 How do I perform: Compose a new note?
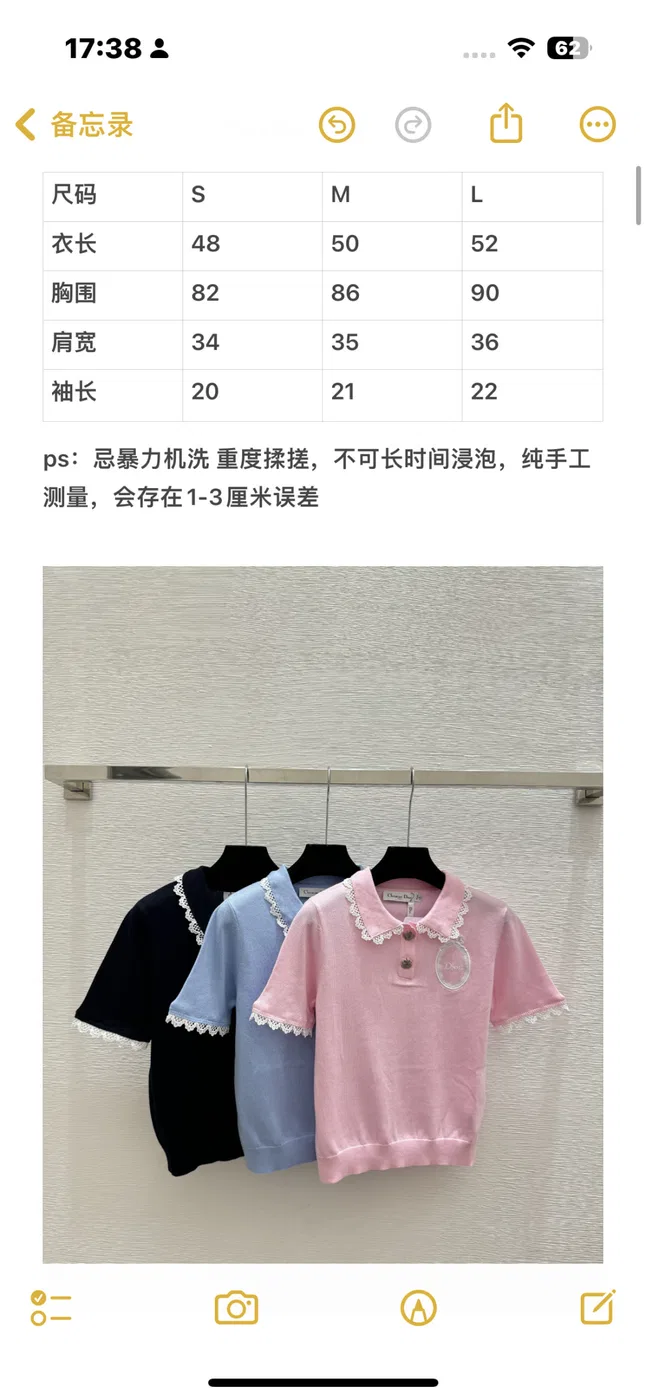598,1307
